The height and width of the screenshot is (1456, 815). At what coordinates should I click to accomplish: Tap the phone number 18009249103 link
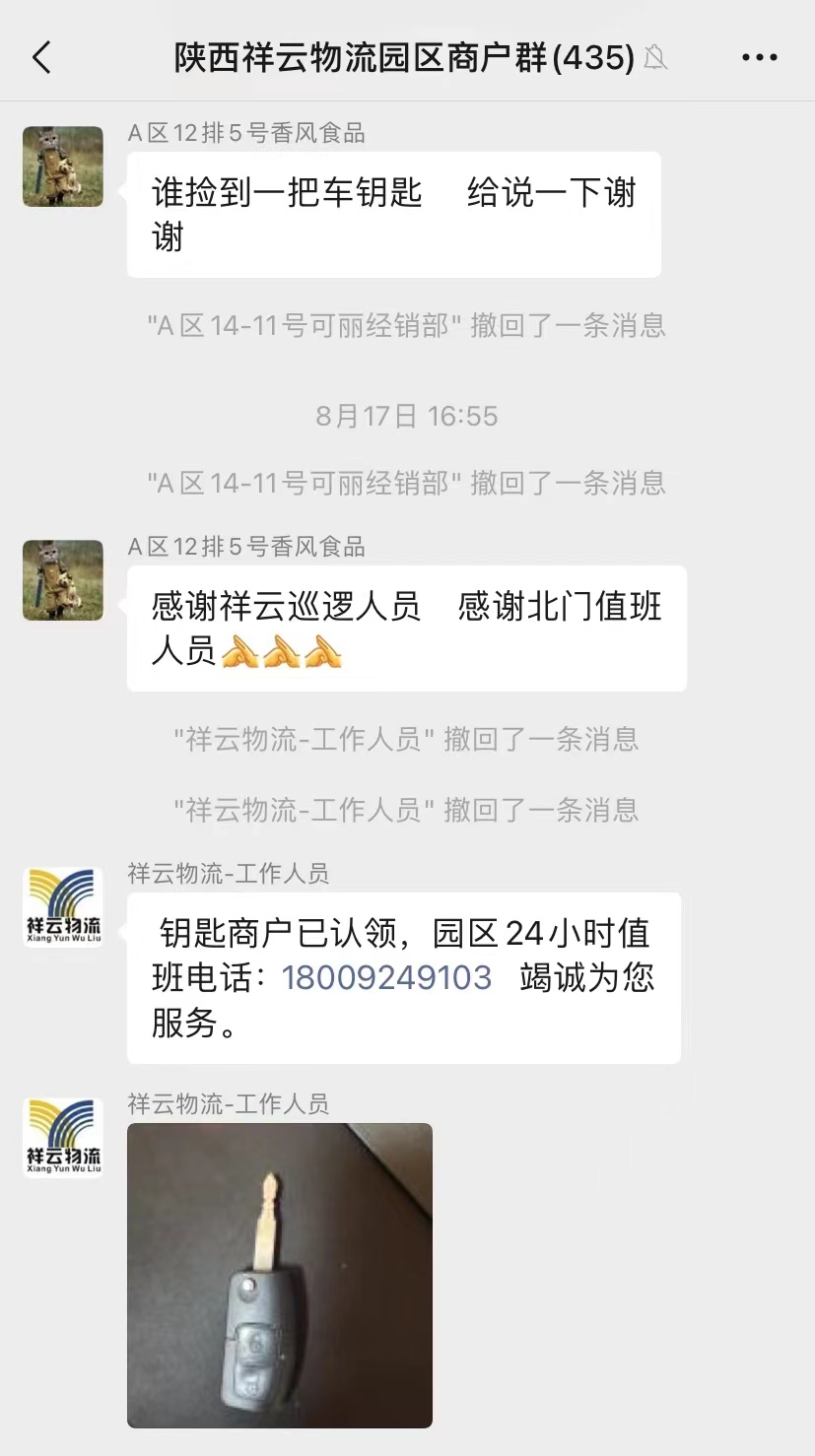pos(386,977)
